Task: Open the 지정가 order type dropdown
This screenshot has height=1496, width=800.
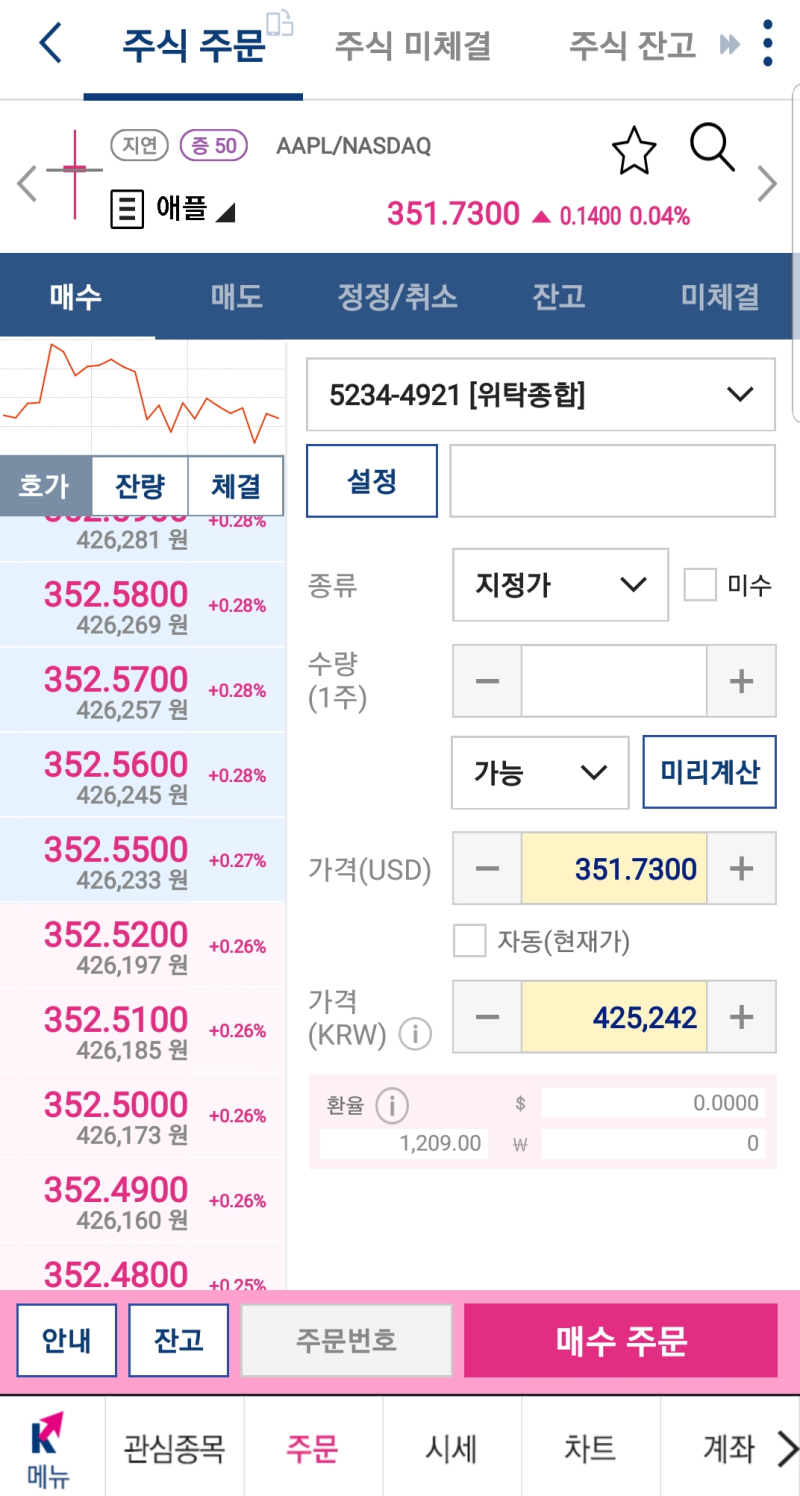Action: (x=560, y=584)
